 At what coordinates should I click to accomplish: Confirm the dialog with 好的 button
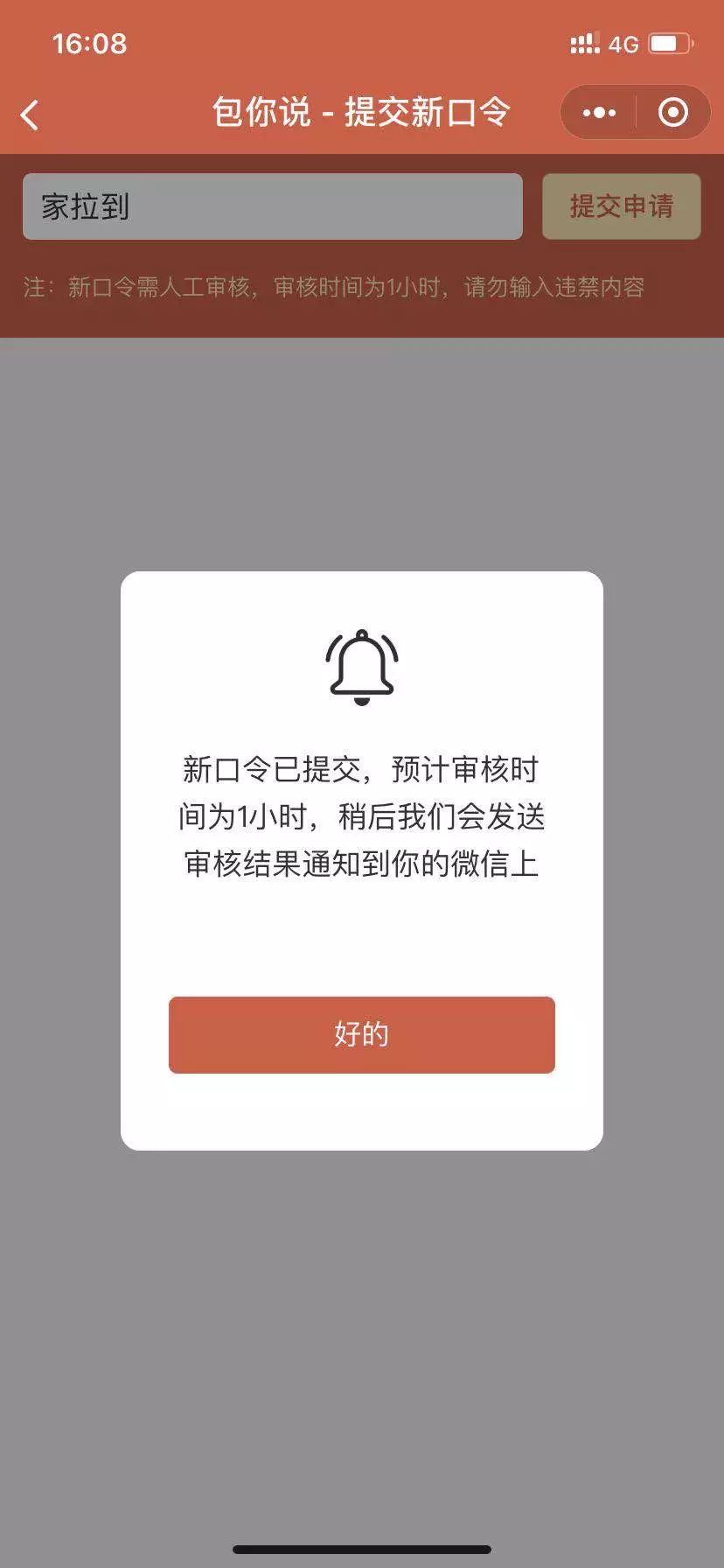pos(361,1034)
